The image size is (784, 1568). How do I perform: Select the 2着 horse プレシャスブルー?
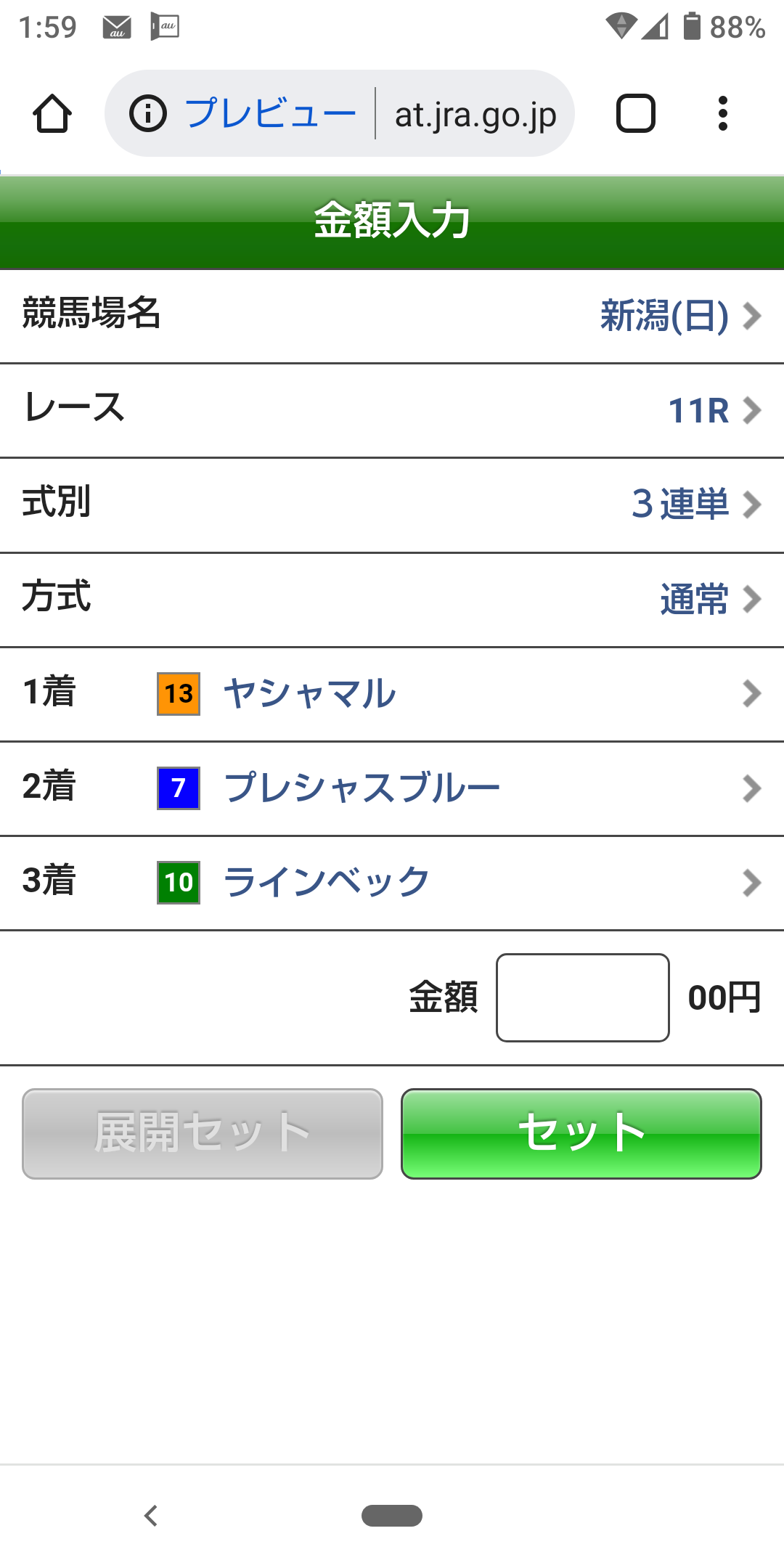(363, 788)
